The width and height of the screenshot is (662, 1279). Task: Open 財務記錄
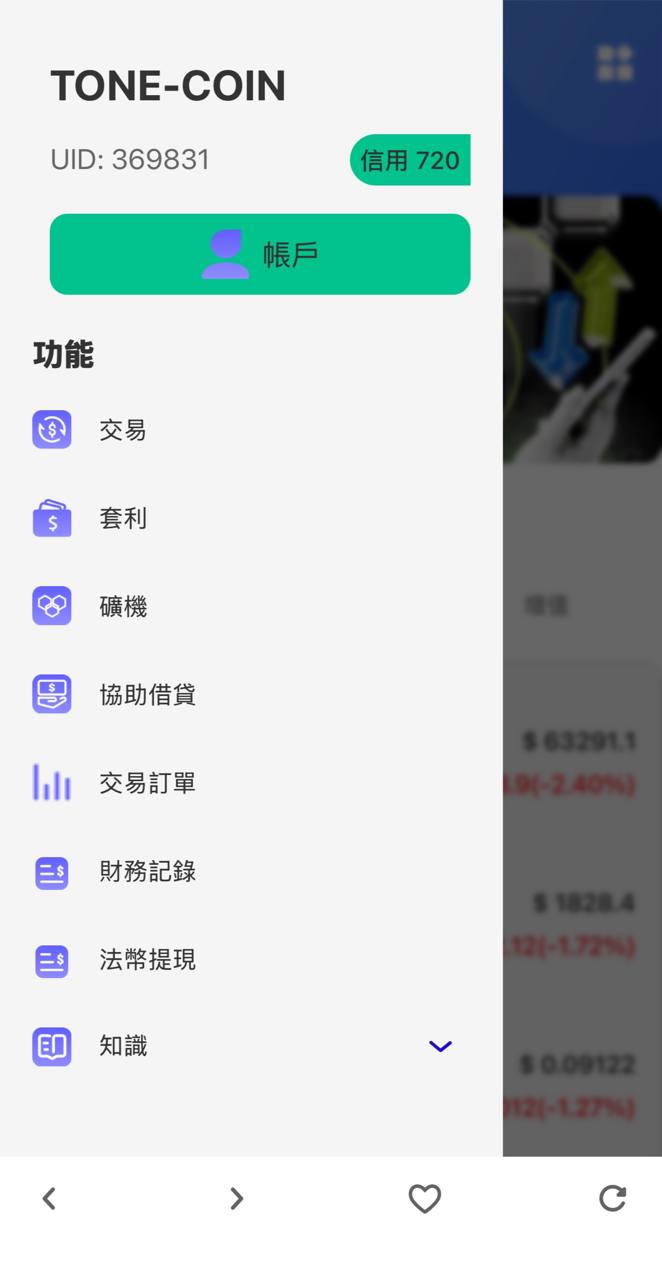point(147,872)
